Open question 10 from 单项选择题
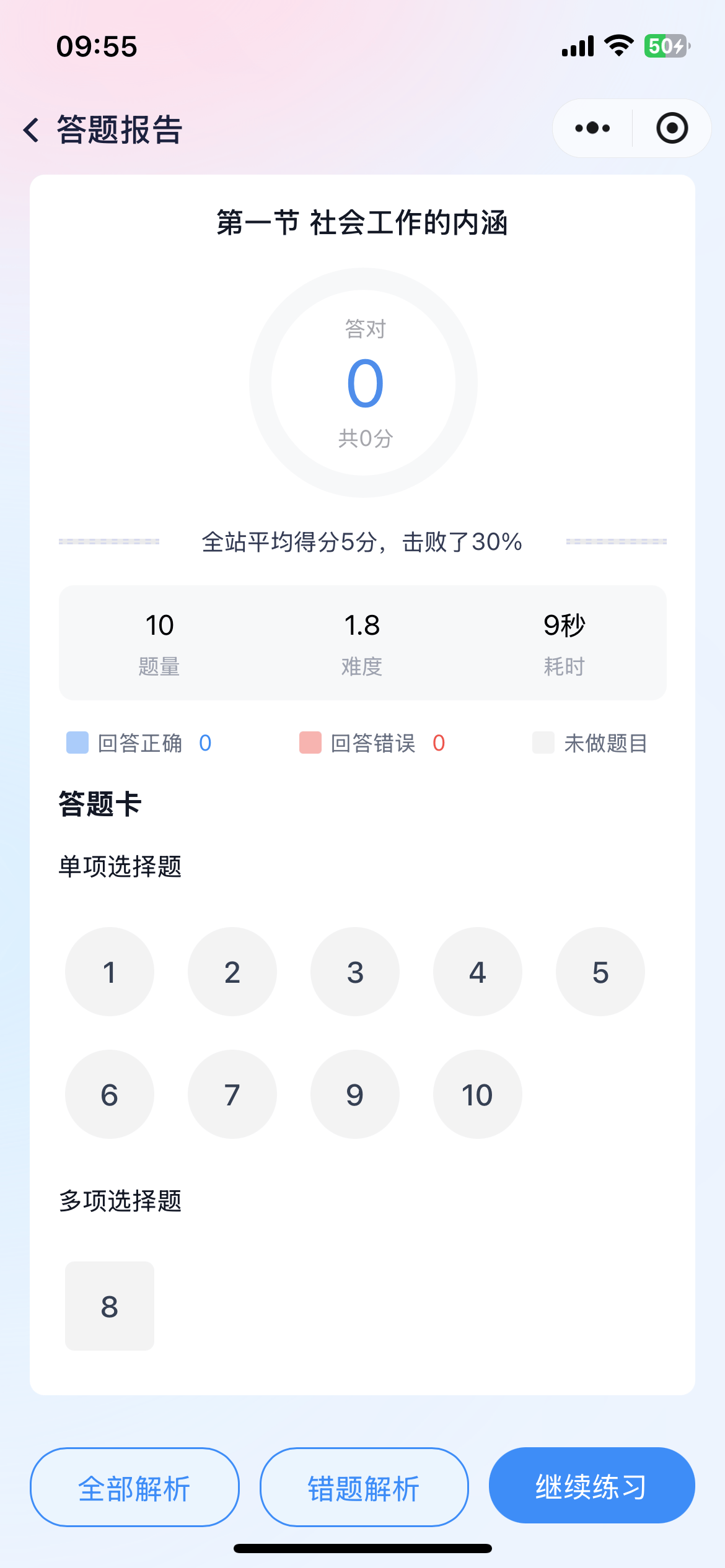Image resolution: width=725 pixels, height=1568 pixels. 477,1094
